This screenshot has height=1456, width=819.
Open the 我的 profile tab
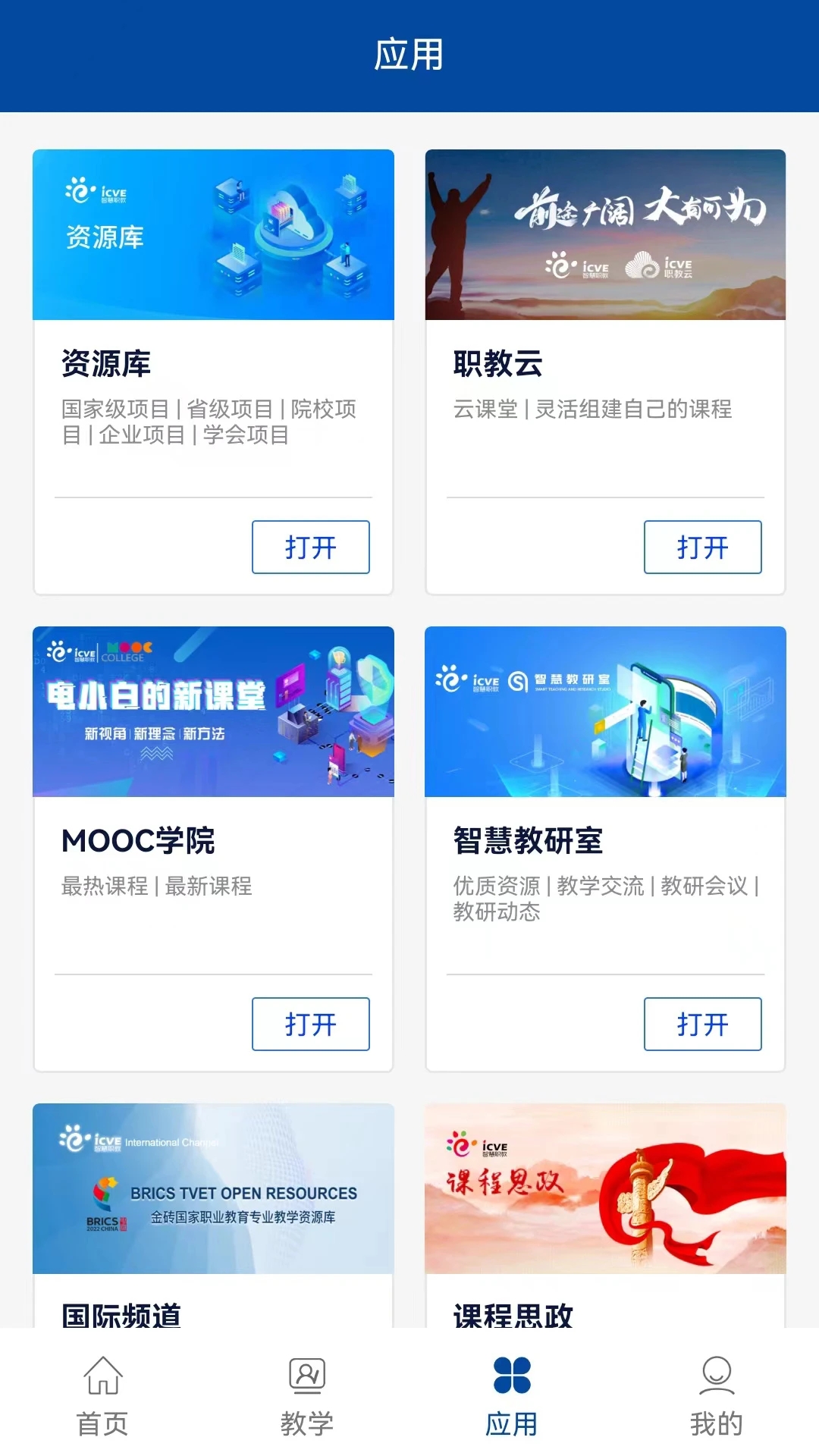click(717, 1397)
